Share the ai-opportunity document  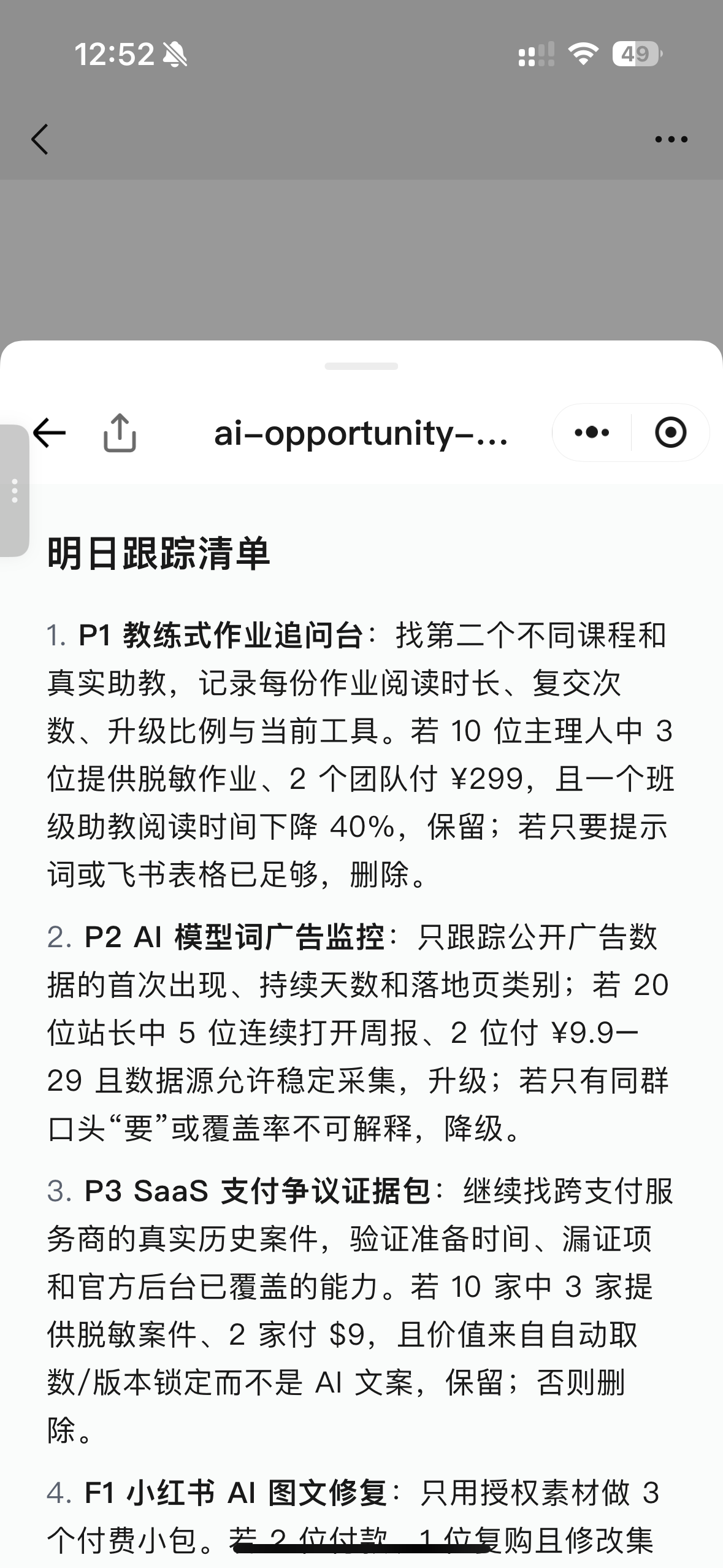[x=120, y=432]
